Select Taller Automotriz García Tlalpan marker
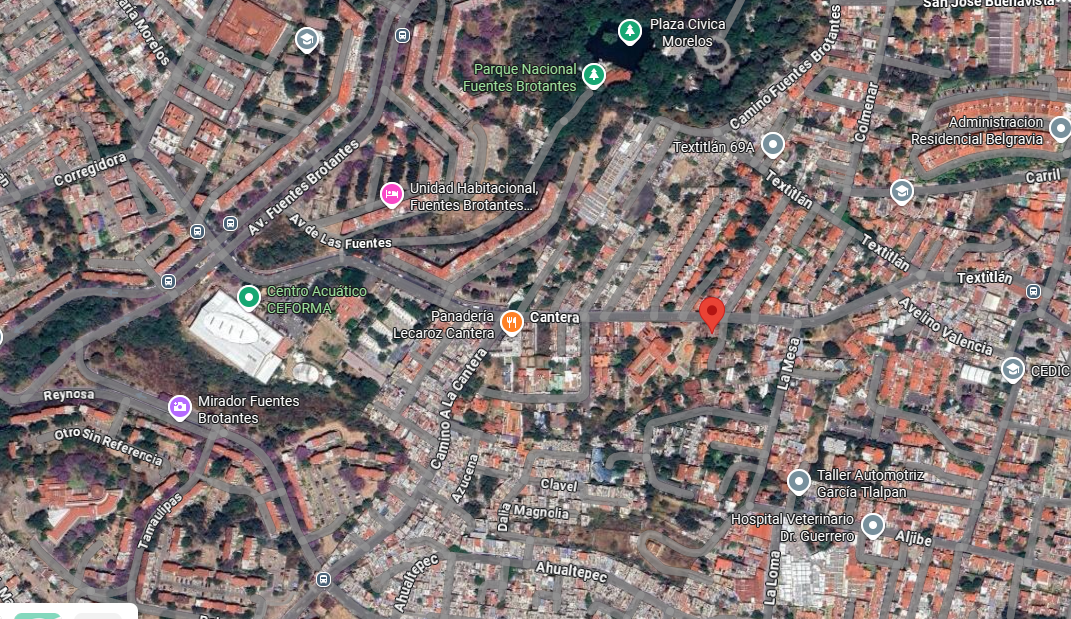This screenshot has height=619, width=1071. pos(798,483)
